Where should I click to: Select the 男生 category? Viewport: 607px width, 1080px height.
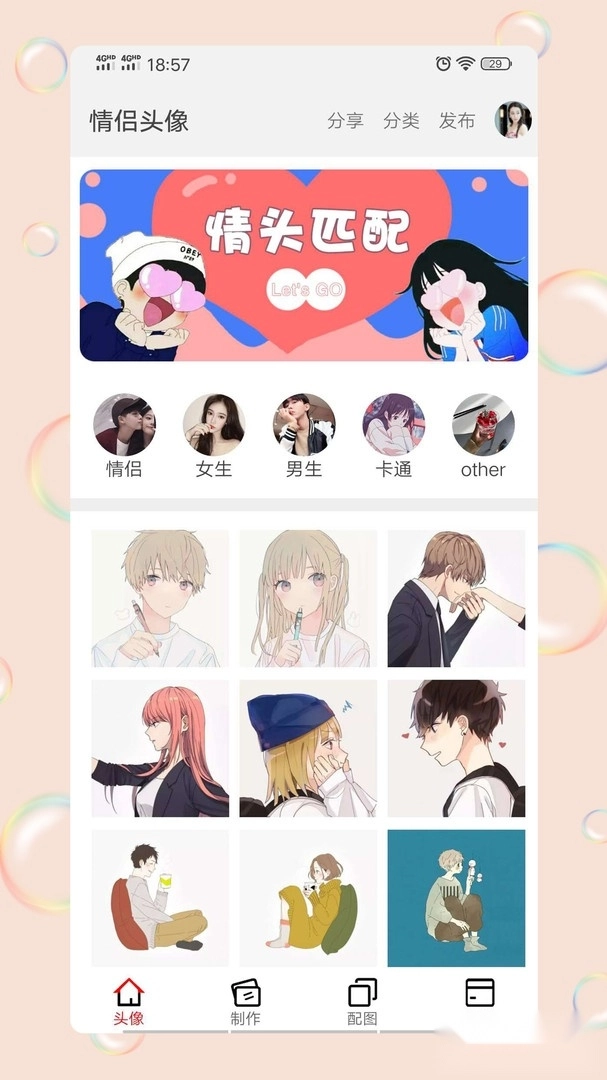click(304, 436)
